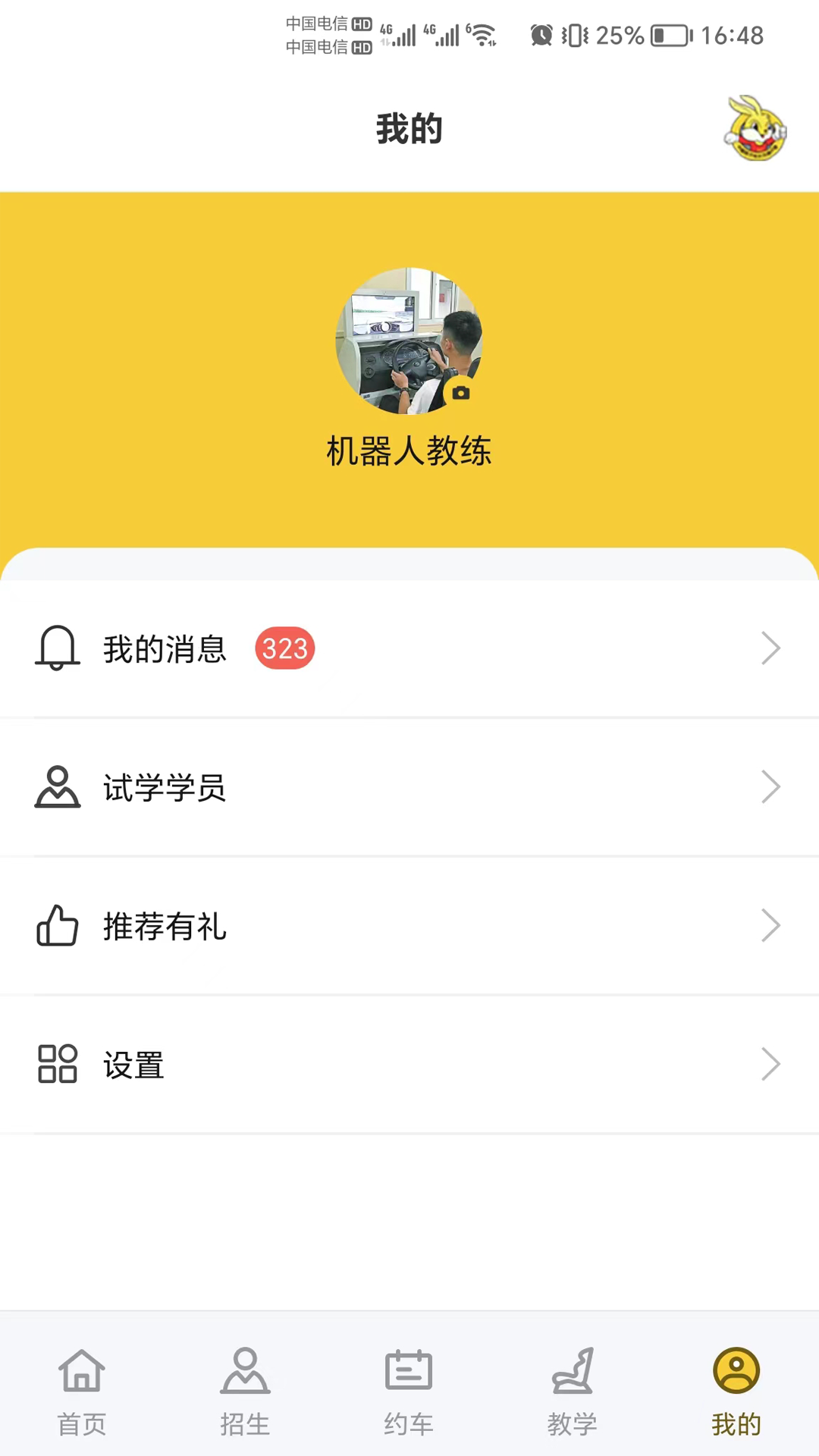Tap the Wi-Fi signal status icon
819x1456 pixels.
tap(485, 35)
